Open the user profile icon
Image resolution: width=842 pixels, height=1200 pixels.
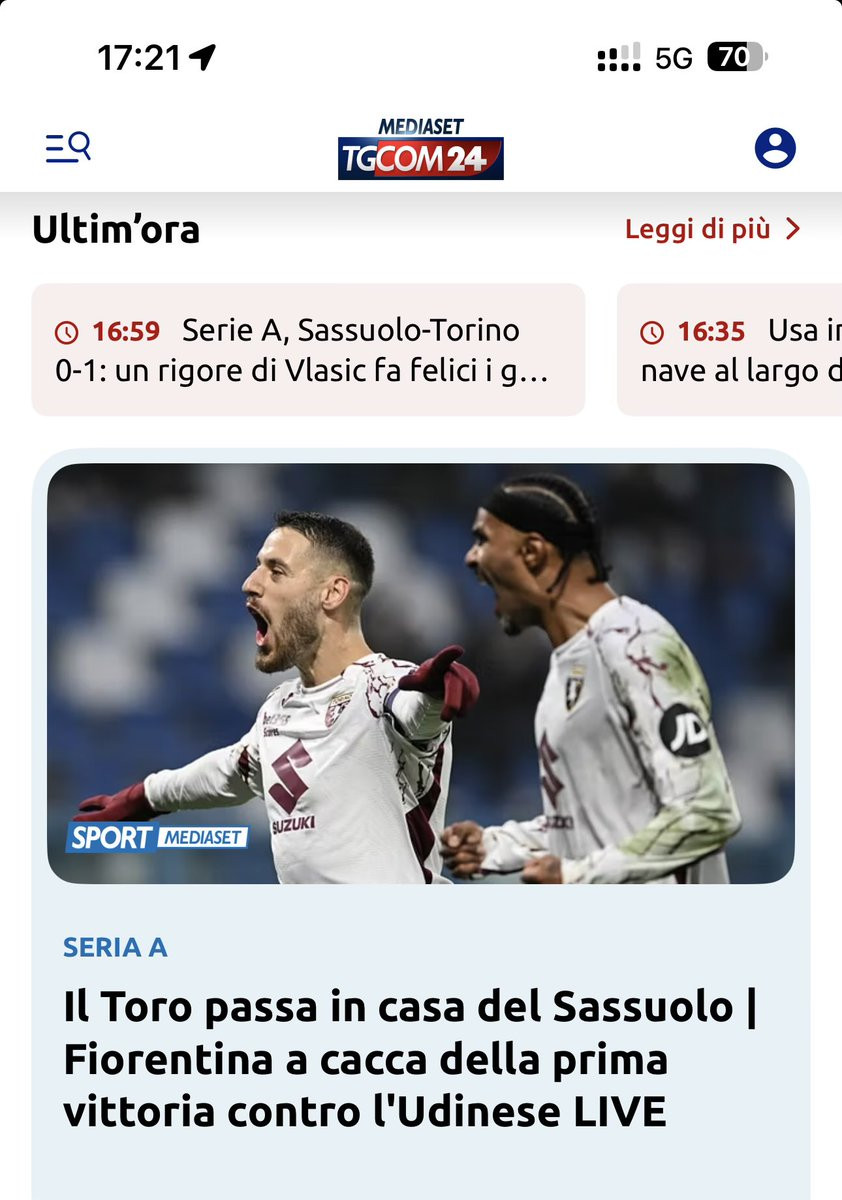(775, 148)
